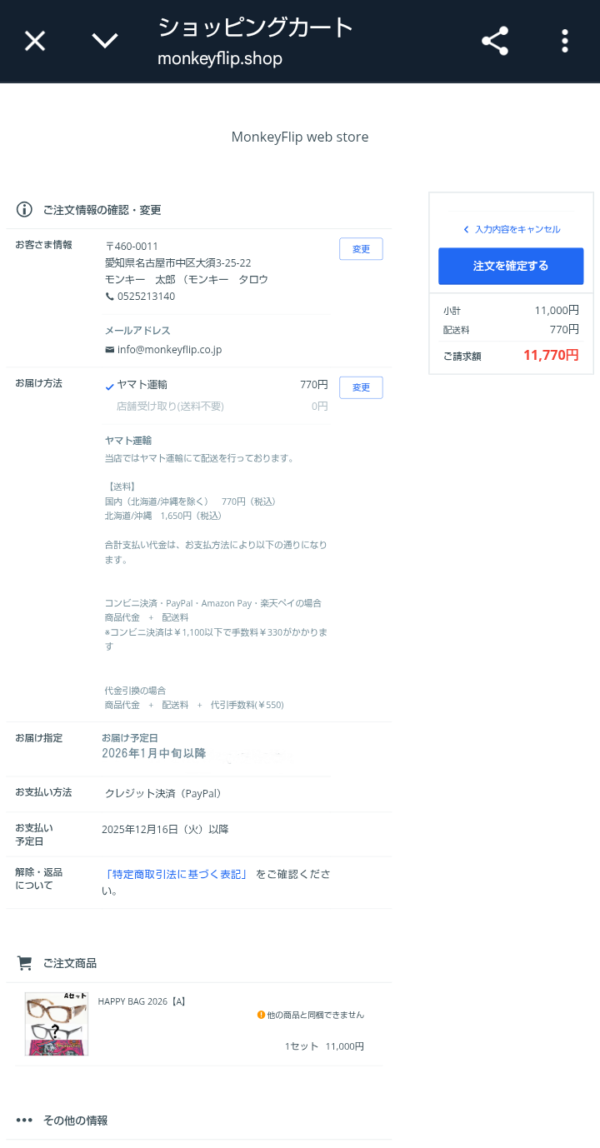600x1148 pixels.
Task: Tap 変更 next to customer info
Action: click(361, 249)
